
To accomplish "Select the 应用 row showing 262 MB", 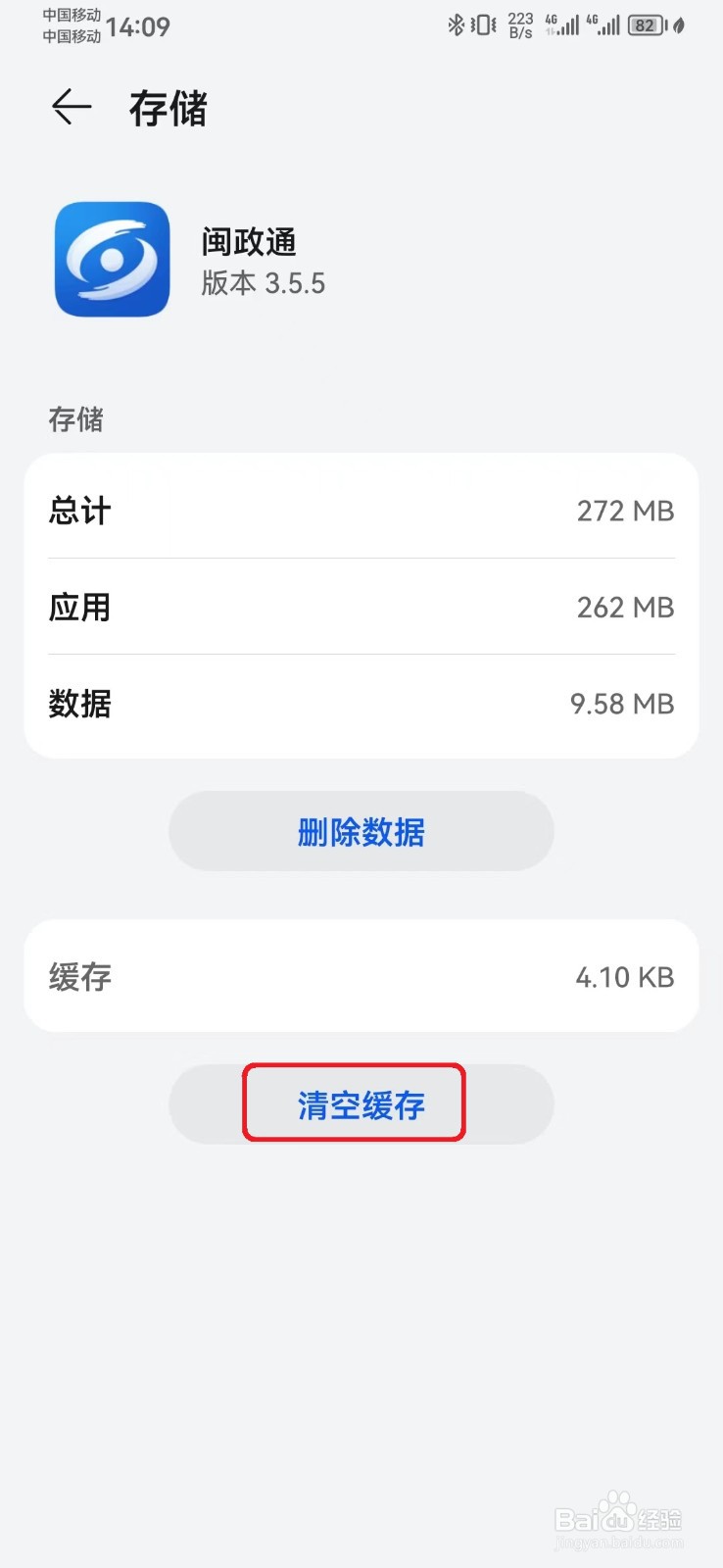I will click(x=361, y=607).
